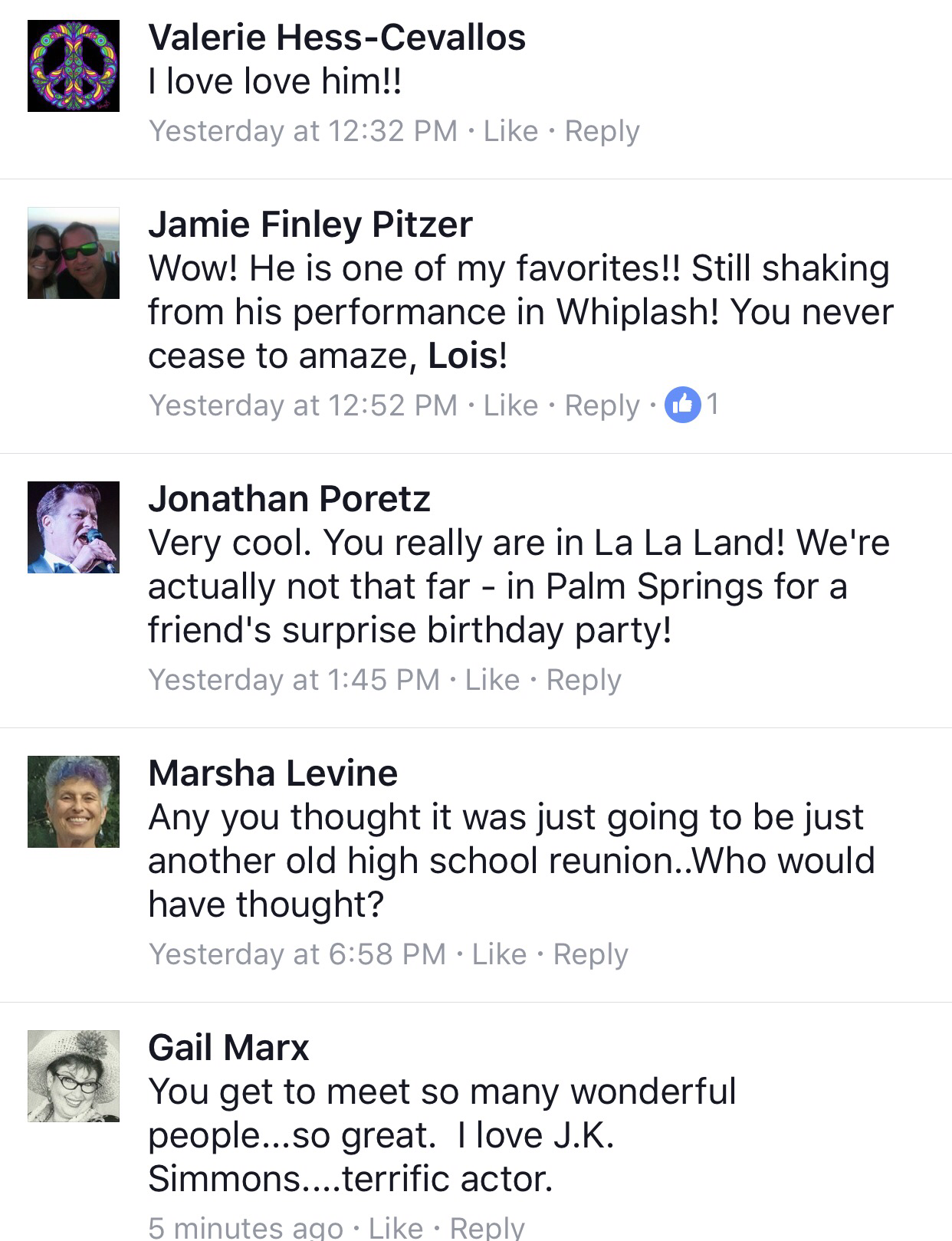View Marsha Levine's profile name
This screenshot has width=952, height=1241.
pyautogui.click(x=273, y=773)
